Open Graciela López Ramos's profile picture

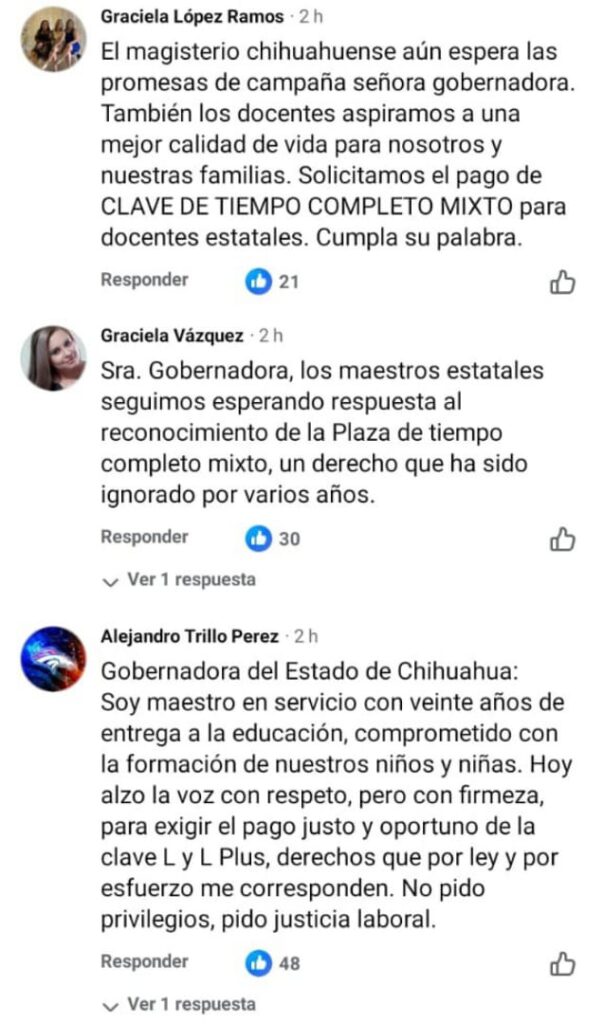coord(53,39)
